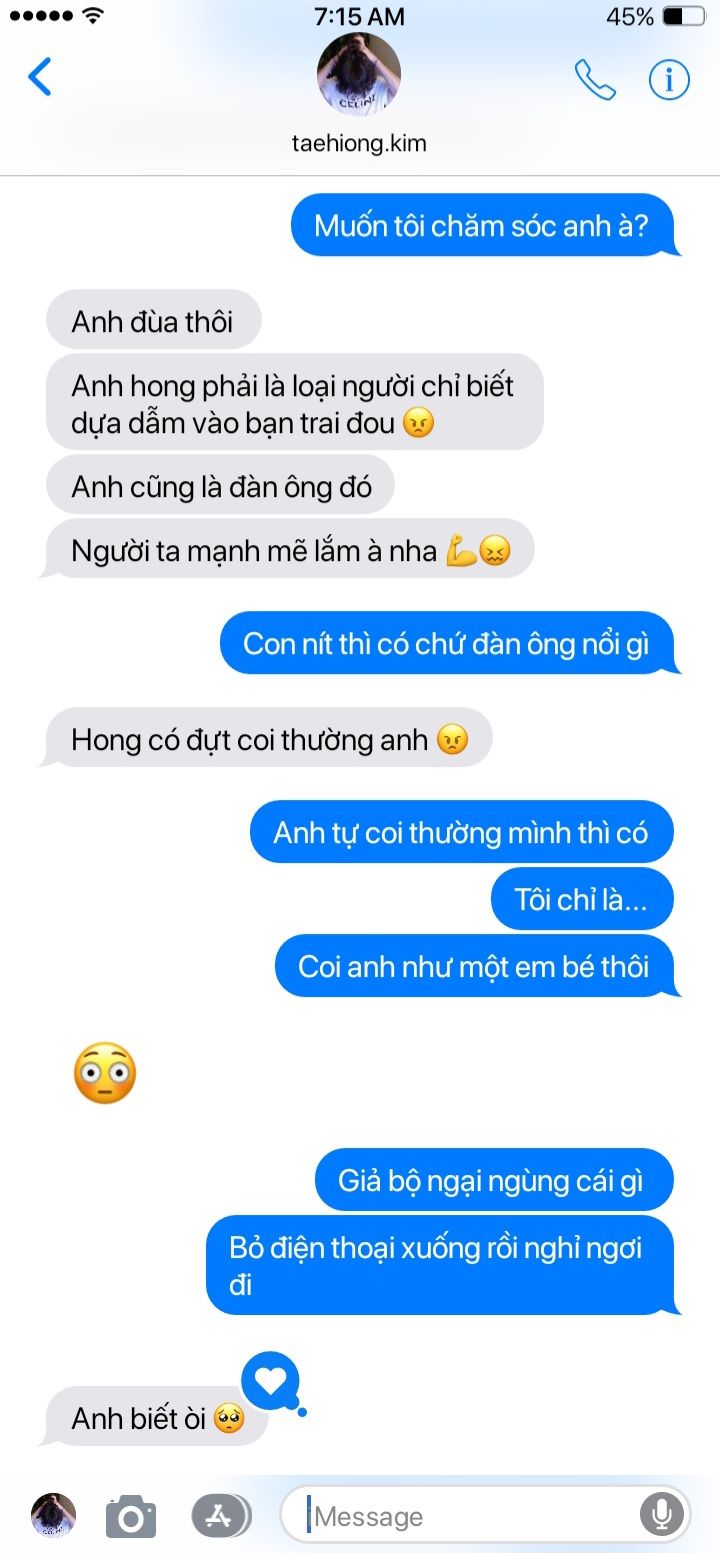Start a voice call with taehiong.kim
This screenshot has height=1553, width=720.
coord(594,80)
